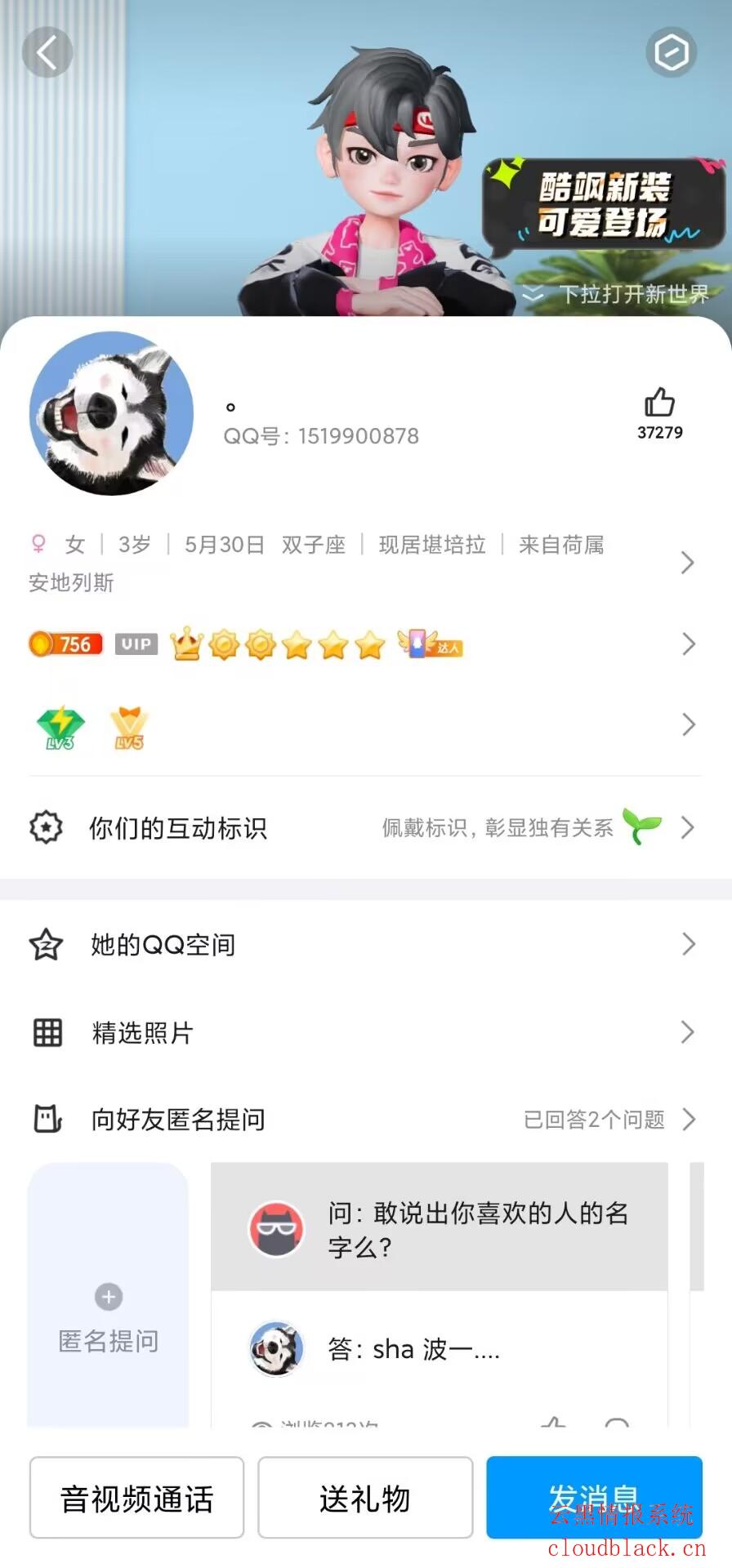Open 你们的互动标识 row
The width and height of the screenshot is (732, 1568).
[x=364, y=828]
